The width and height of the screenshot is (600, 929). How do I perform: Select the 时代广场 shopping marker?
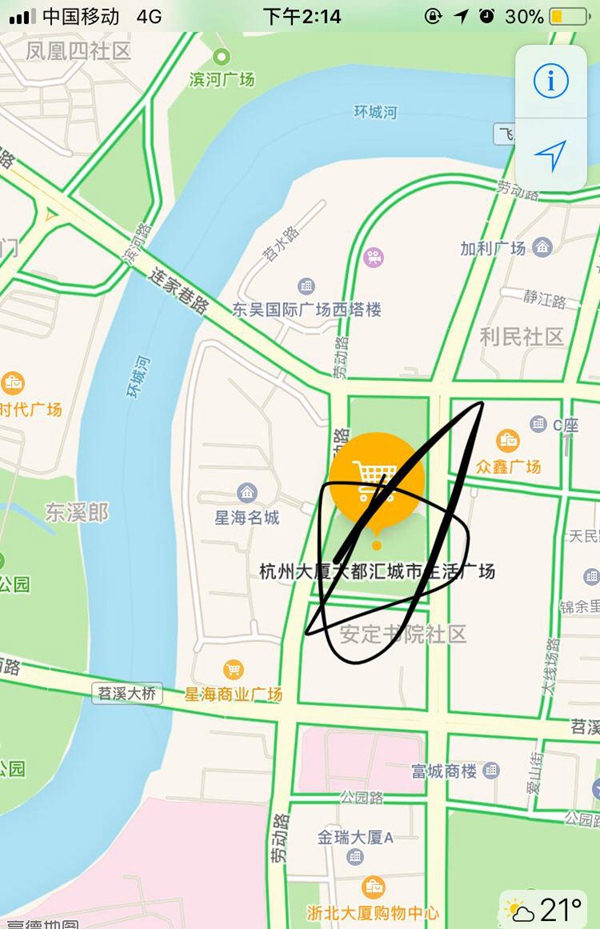click(x=13, y=383)
